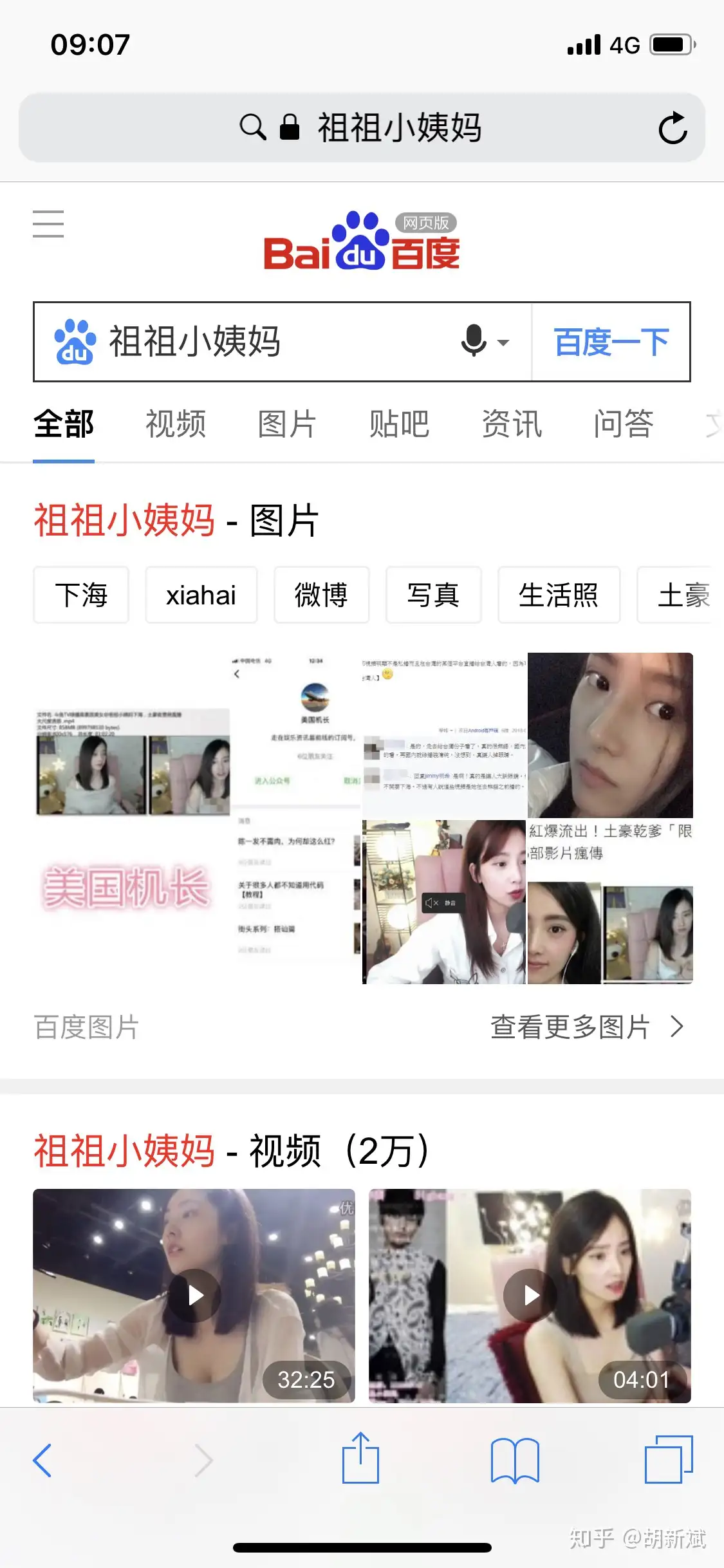
Task: Open Safari bookmarks
Action: click(515, 1460)
